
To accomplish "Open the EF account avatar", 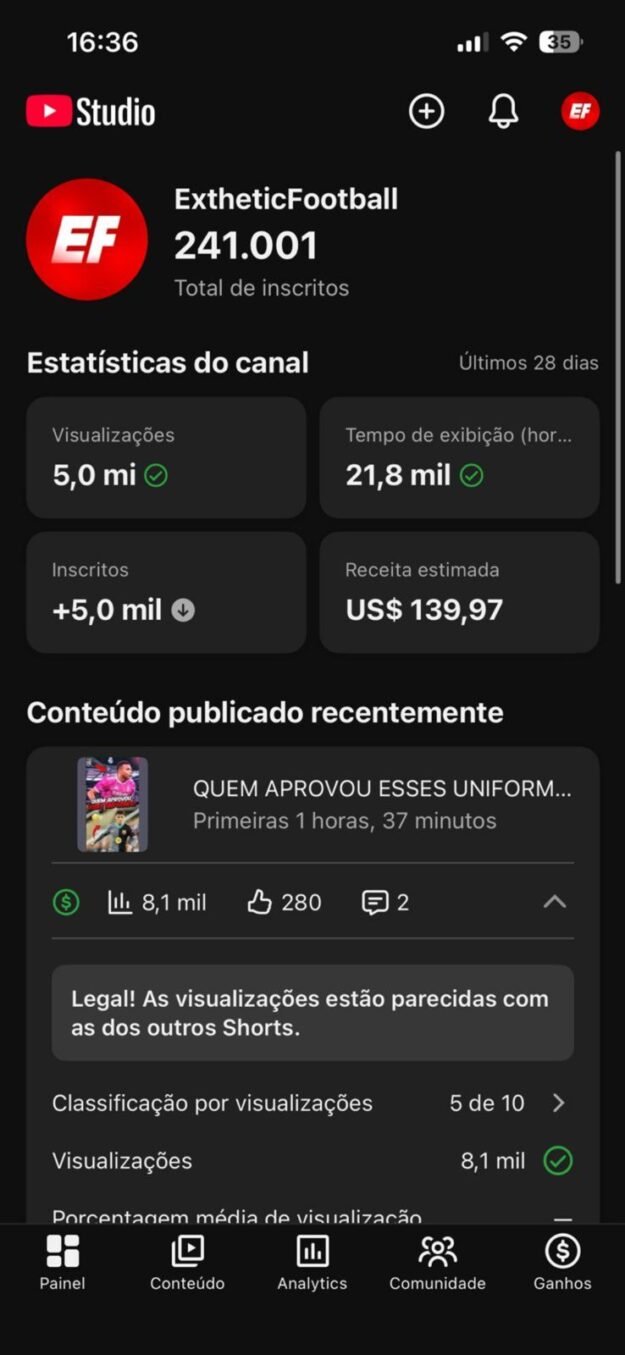I will click(580, 111).
